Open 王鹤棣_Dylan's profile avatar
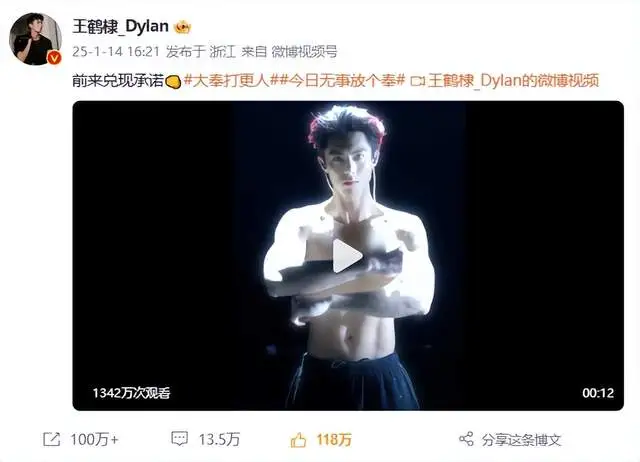This screenshot has width=640, height=462. click(35, 39)
